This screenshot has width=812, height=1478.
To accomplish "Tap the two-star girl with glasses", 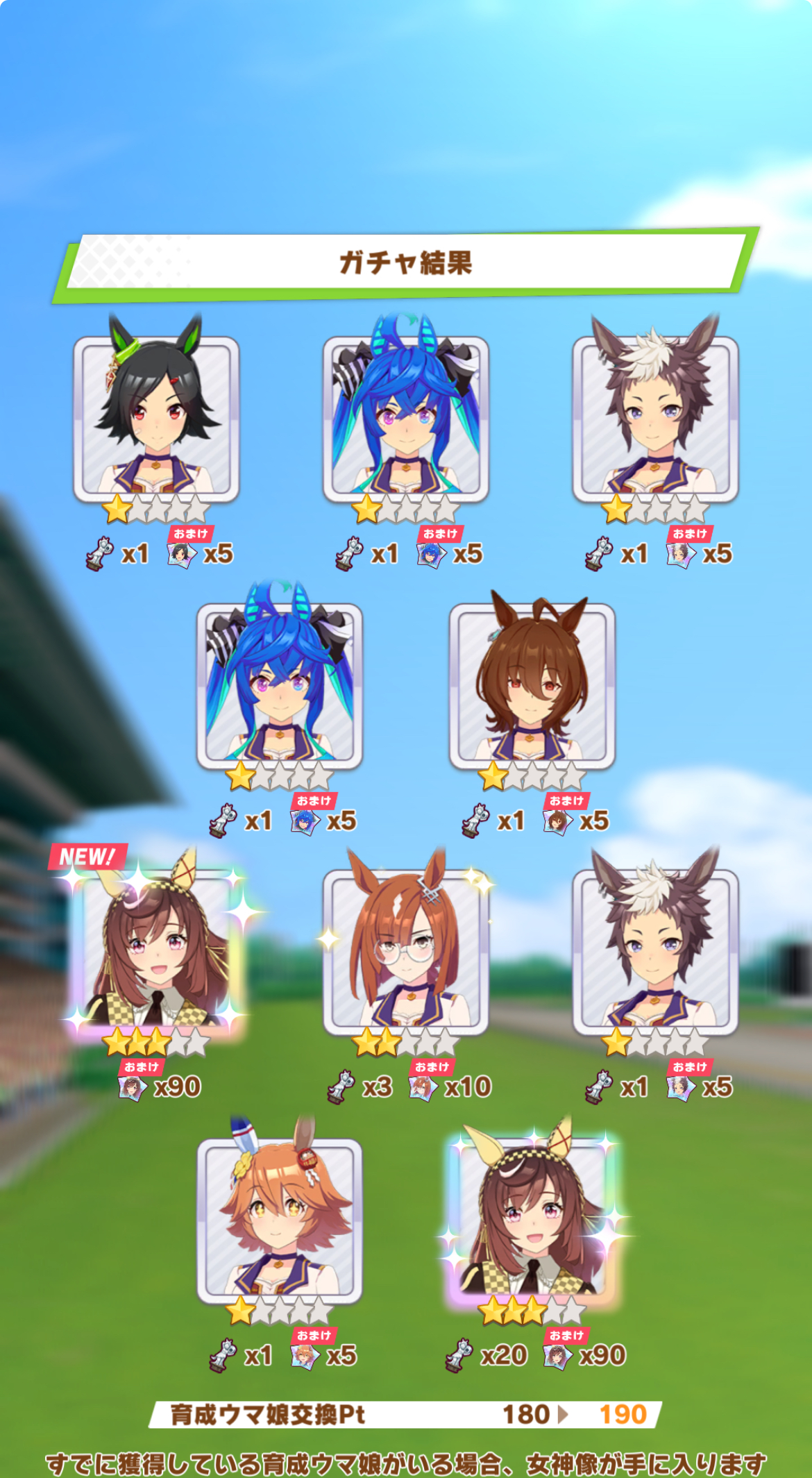I will point(406,951).
